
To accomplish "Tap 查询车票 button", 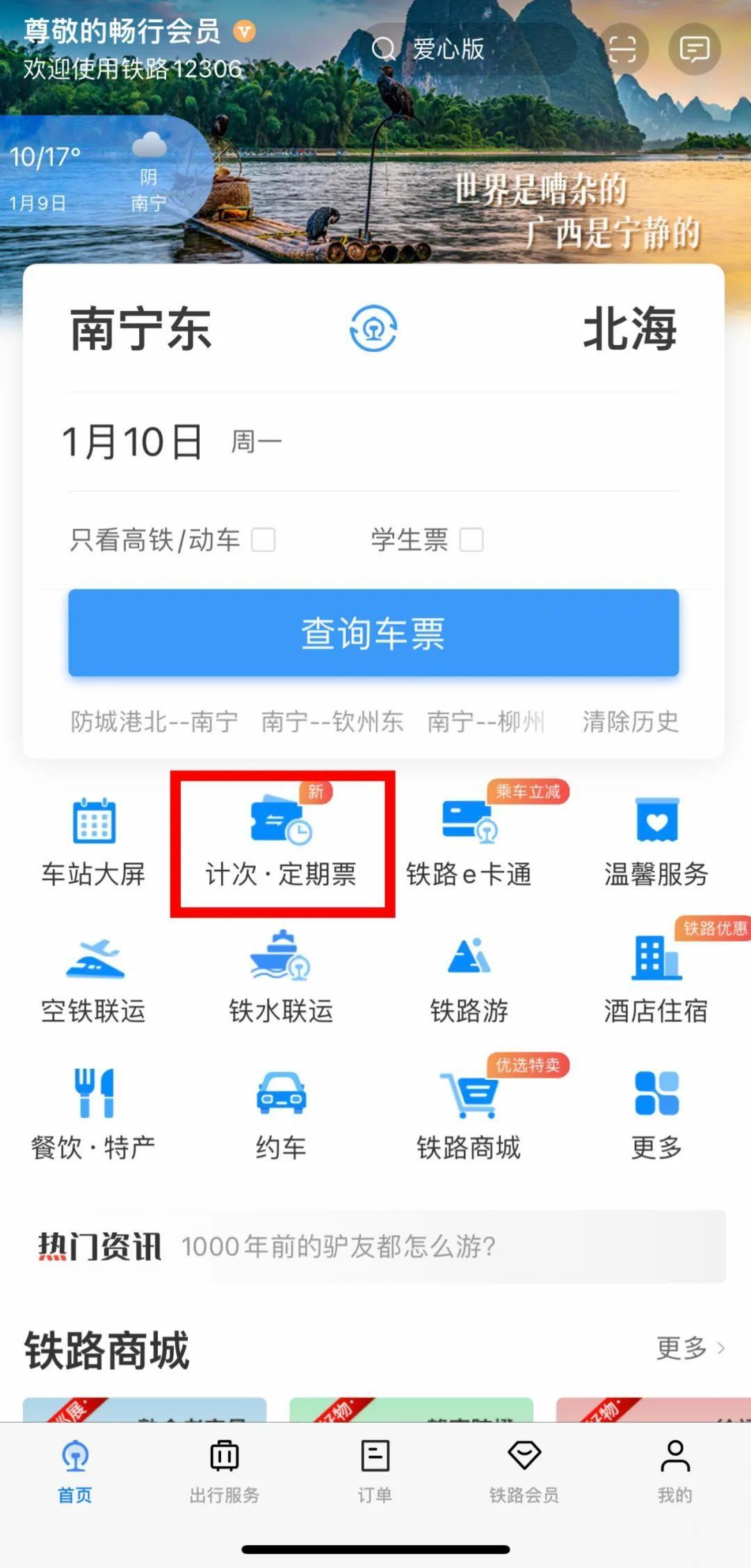I will click(x=373, y=633).
